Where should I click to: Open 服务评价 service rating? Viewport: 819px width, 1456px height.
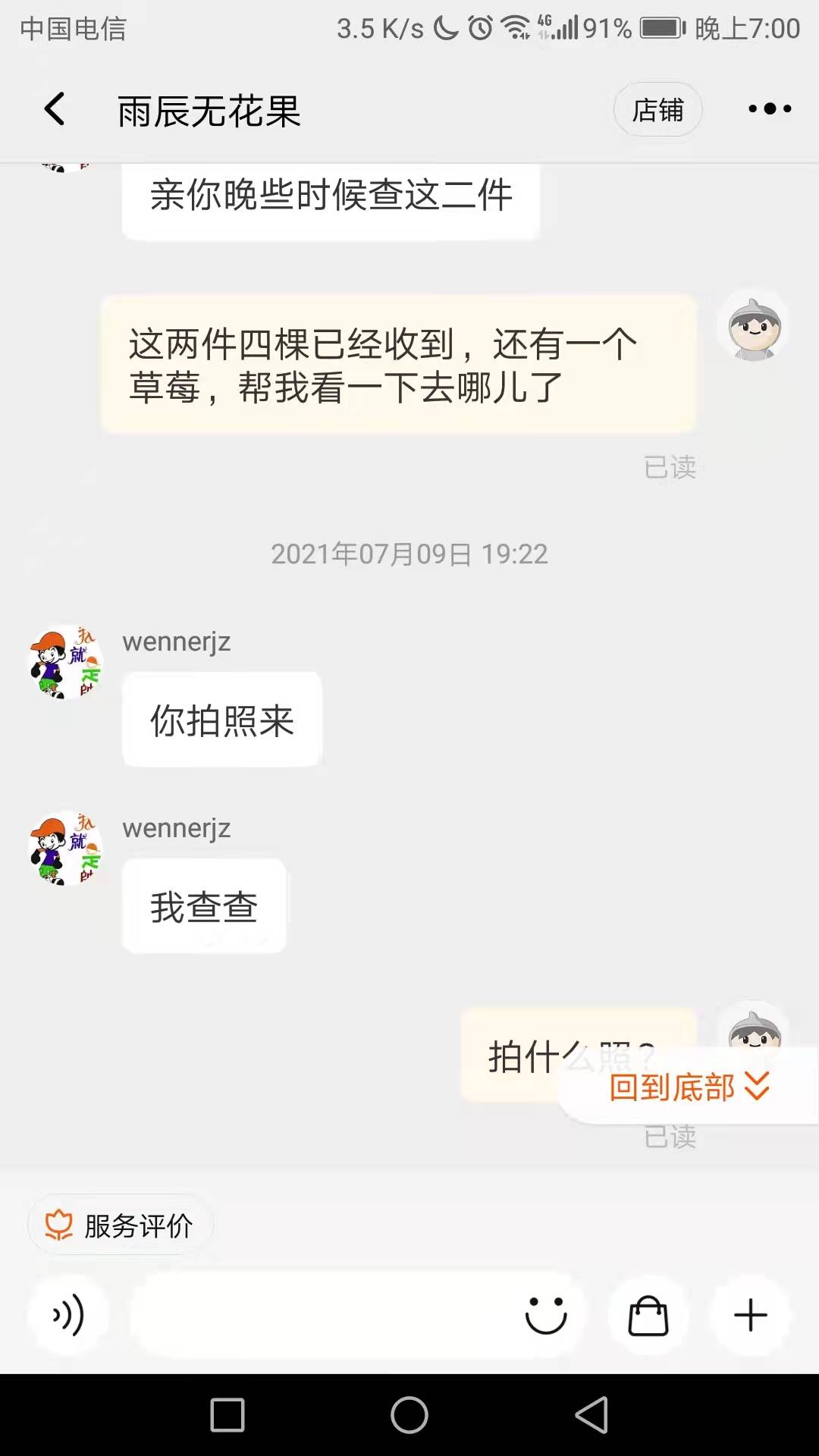tap(121, 1225)
